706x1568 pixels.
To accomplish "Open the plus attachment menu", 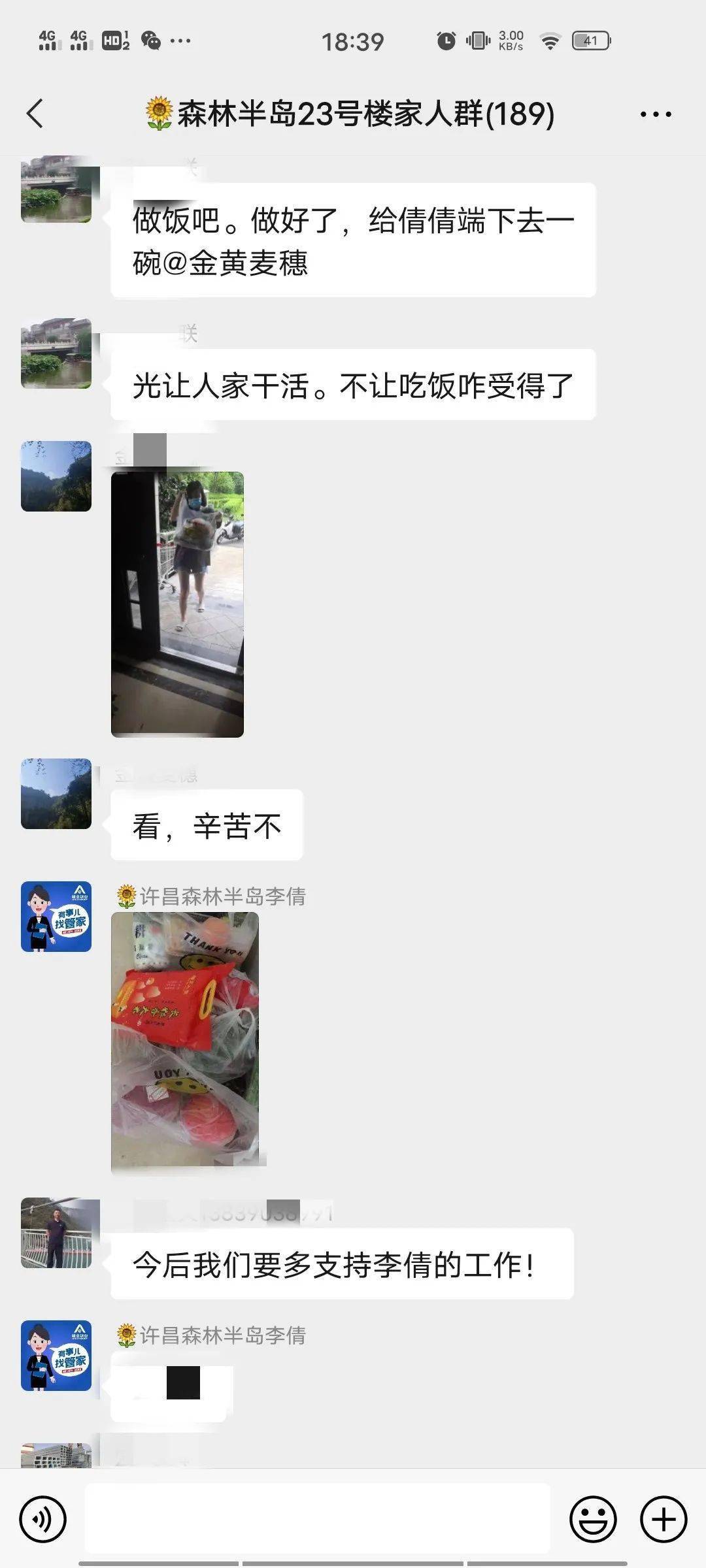I will click(x=663, y=1520).
